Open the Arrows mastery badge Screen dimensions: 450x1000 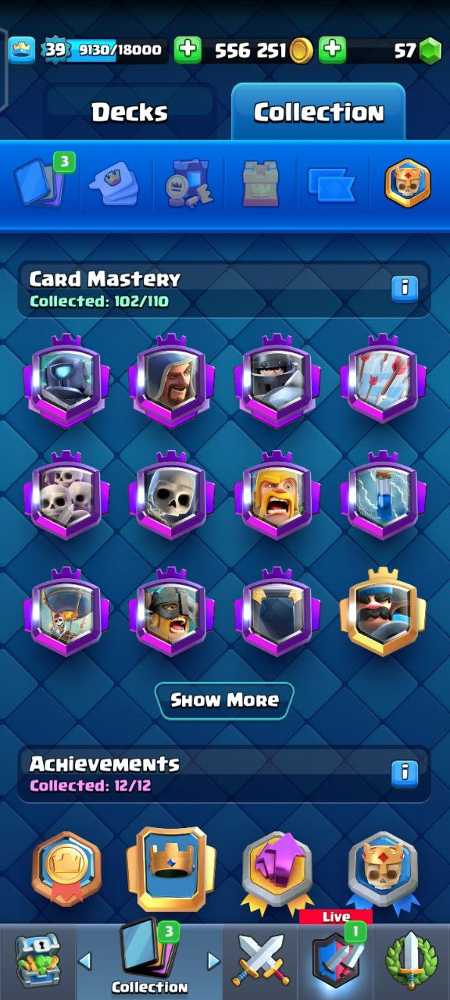pos(383,378)
